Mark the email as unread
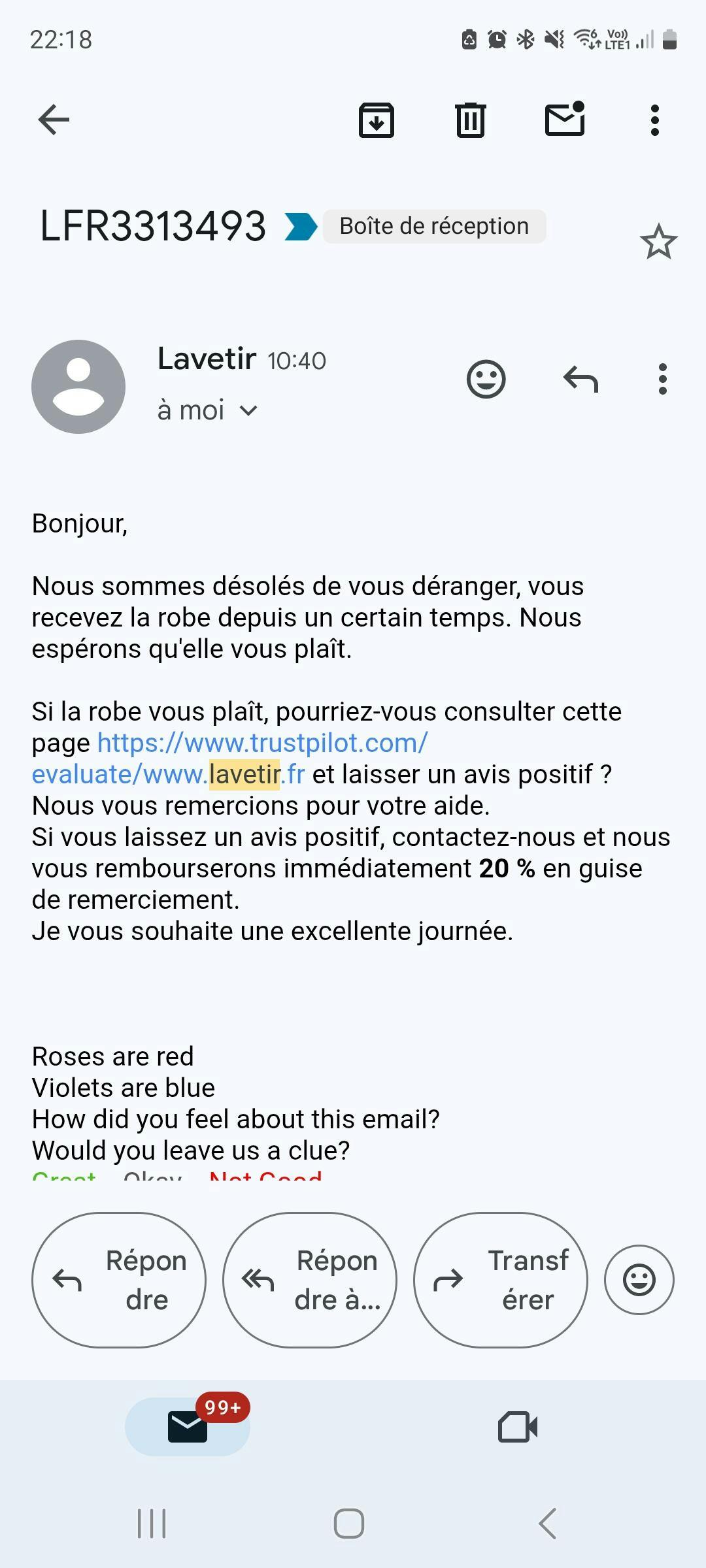Screen dimensions: 706x1568 565,119
